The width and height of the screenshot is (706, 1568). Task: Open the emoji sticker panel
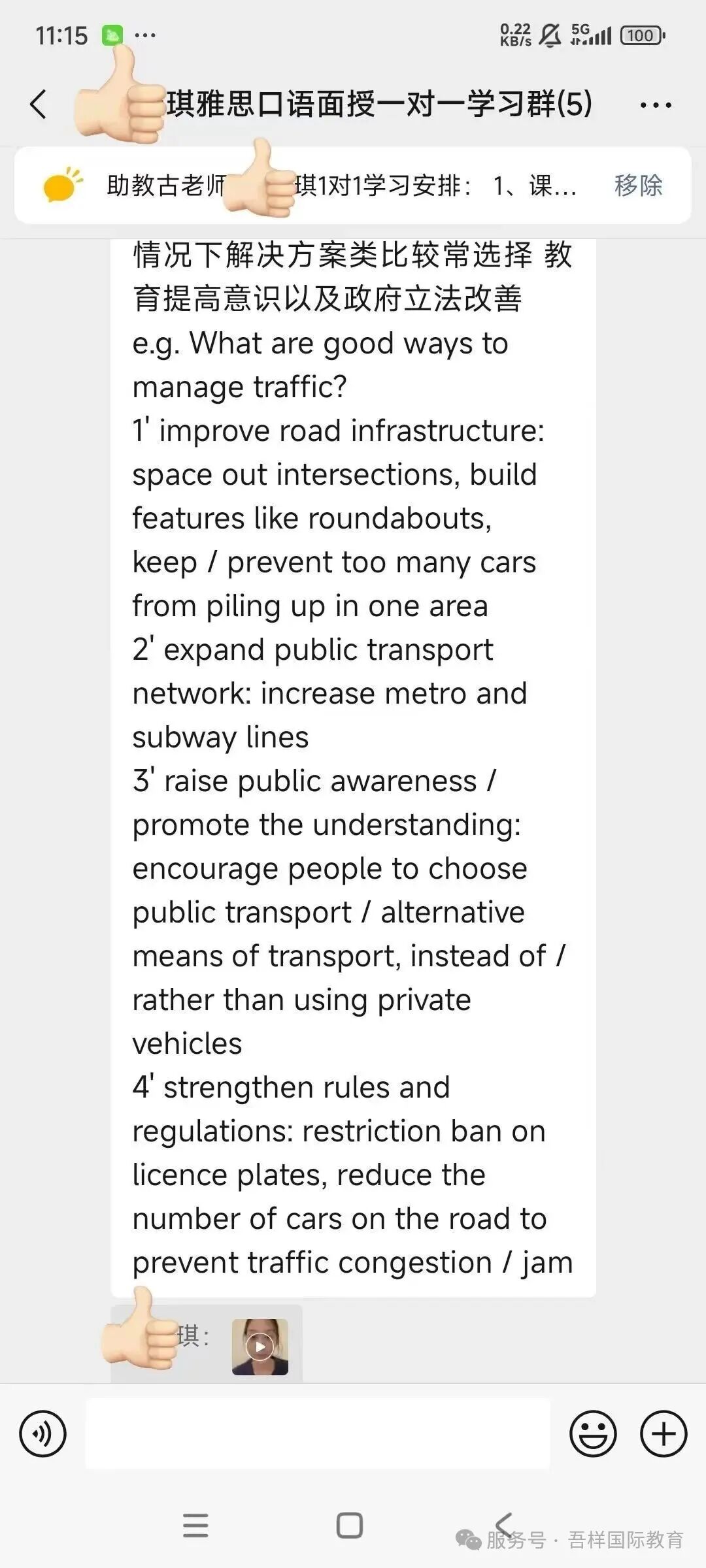point(593,1434)
